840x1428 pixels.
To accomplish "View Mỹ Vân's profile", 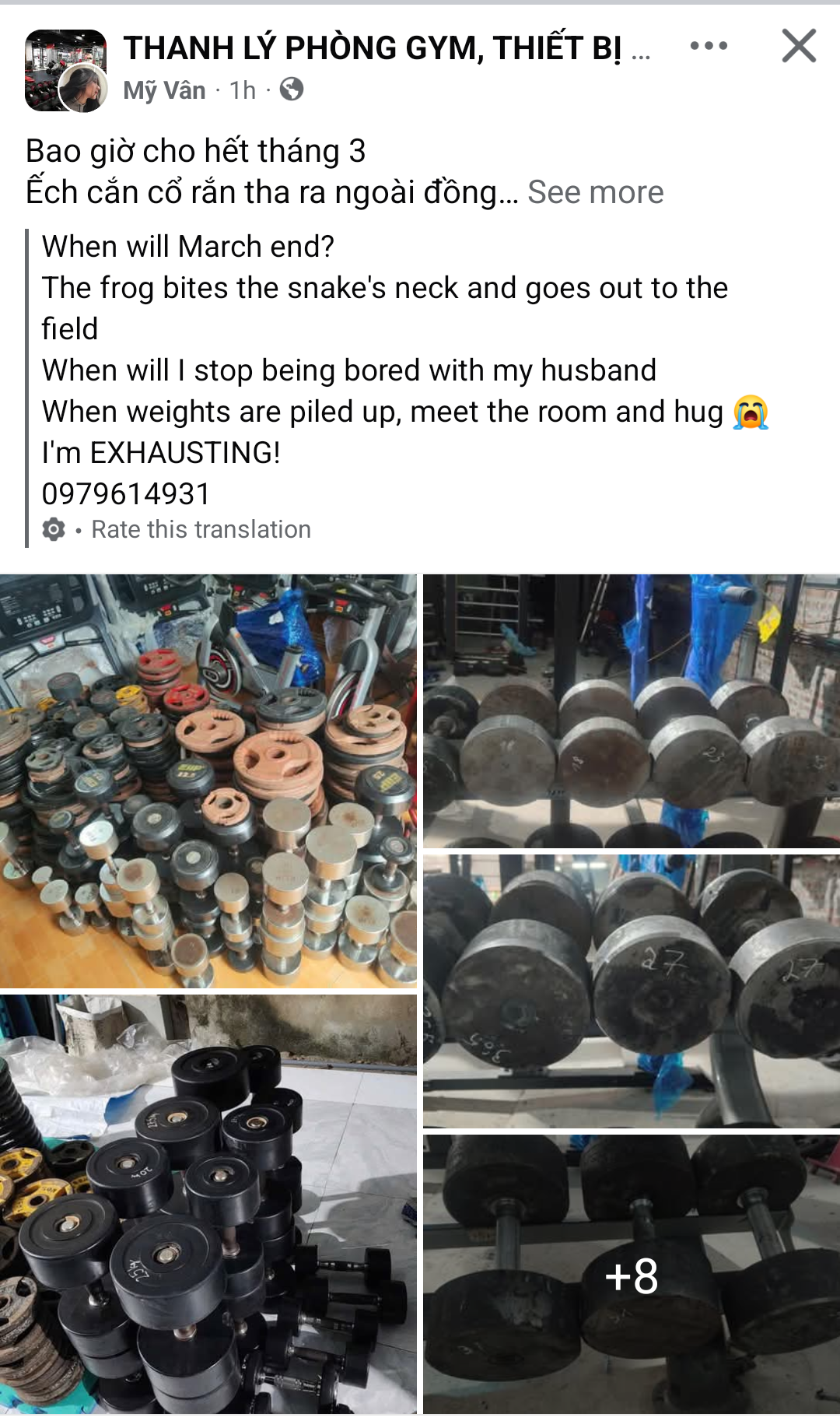I will coord(164,90).
